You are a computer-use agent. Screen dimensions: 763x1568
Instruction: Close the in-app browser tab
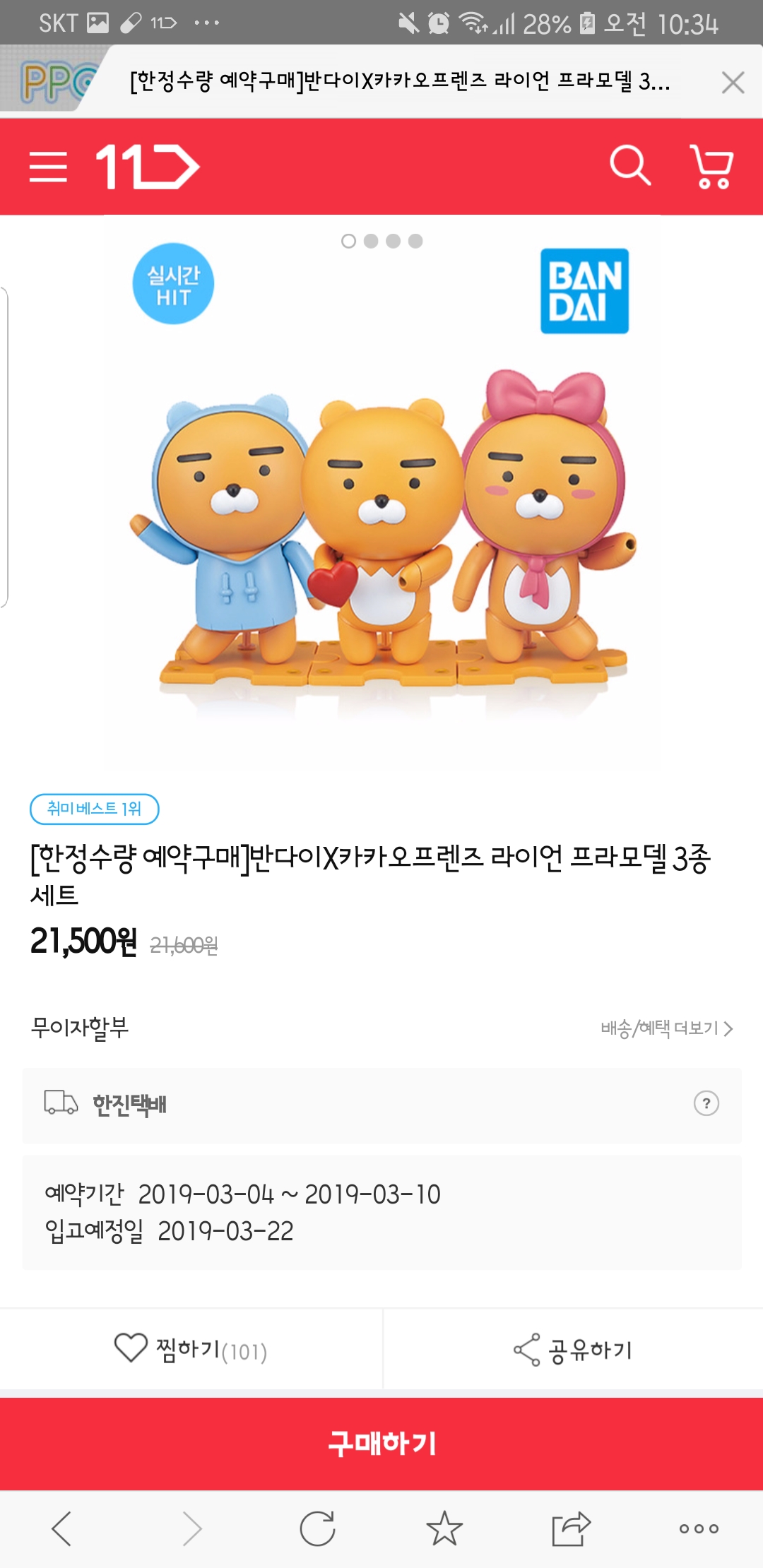(733, 83)
